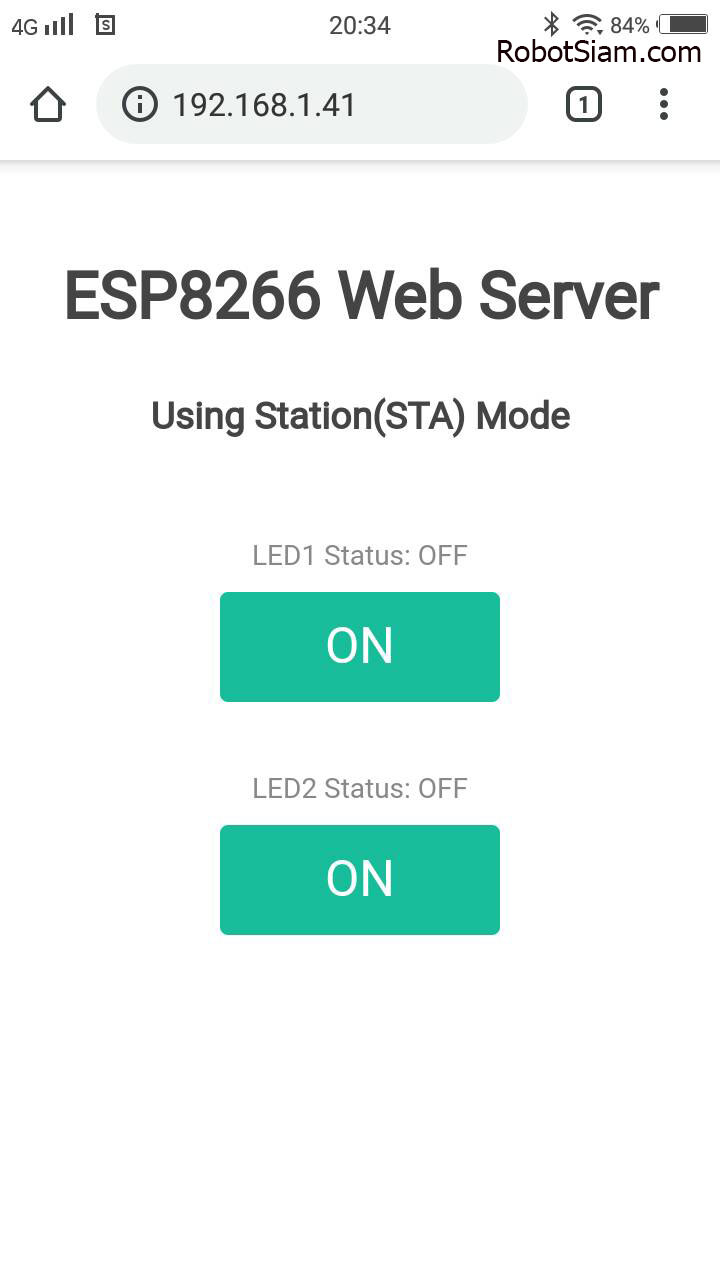View site information for this page
This screenshot has width=720, height=1280.
click(x=140, y=104)
